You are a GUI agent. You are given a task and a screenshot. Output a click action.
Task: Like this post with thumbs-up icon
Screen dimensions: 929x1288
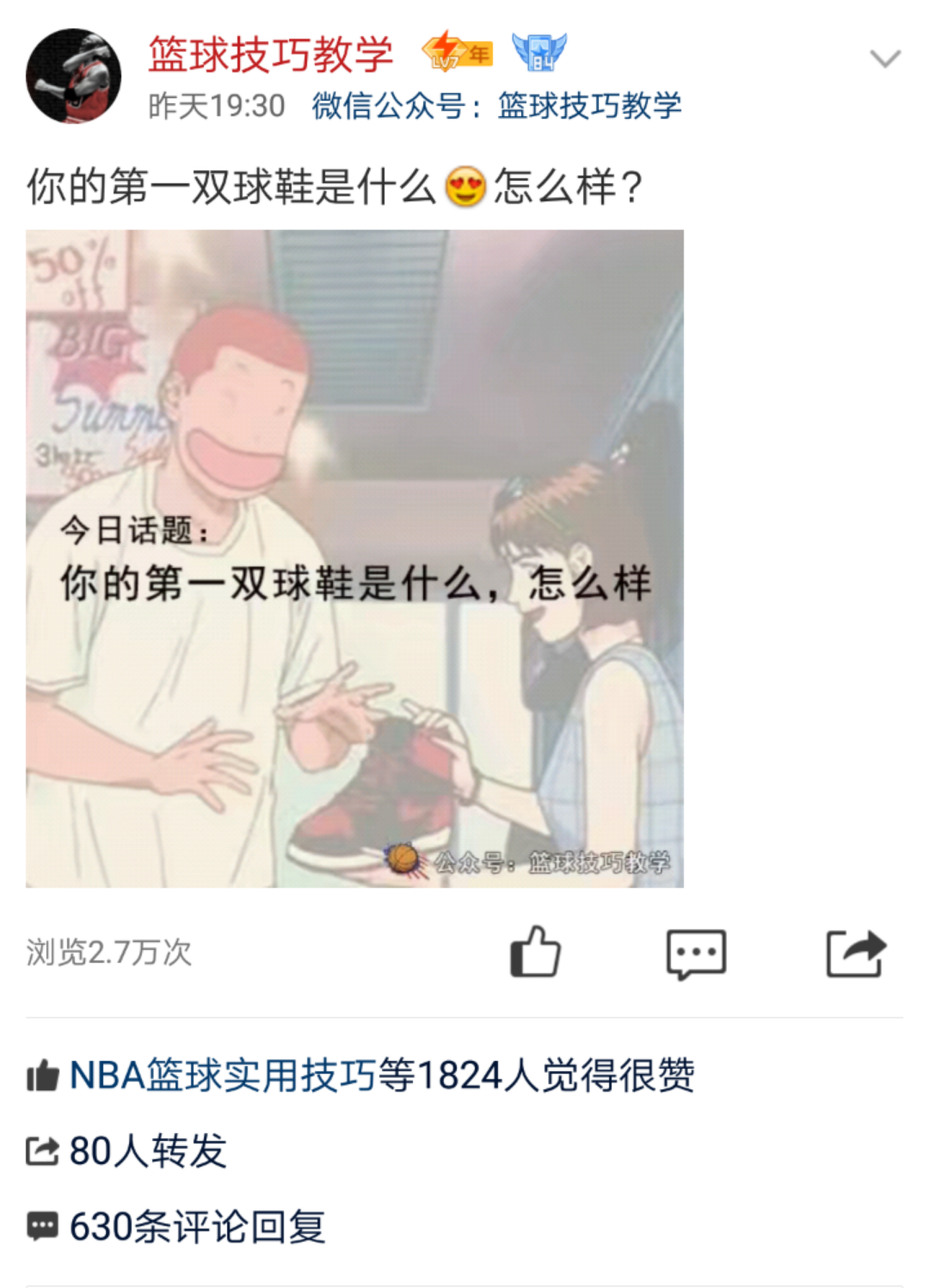point(535,952)
